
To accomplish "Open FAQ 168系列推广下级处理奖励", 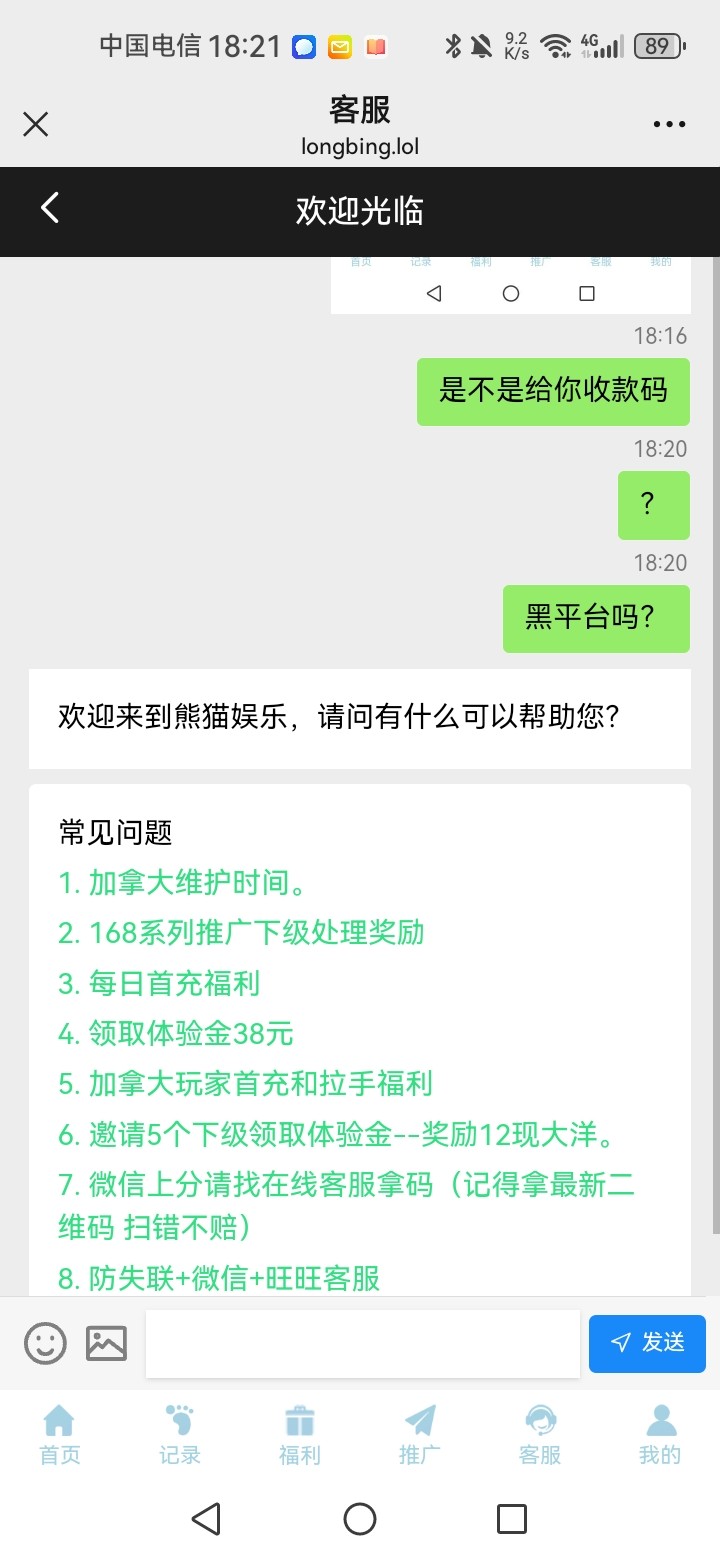I will point(241,933).
